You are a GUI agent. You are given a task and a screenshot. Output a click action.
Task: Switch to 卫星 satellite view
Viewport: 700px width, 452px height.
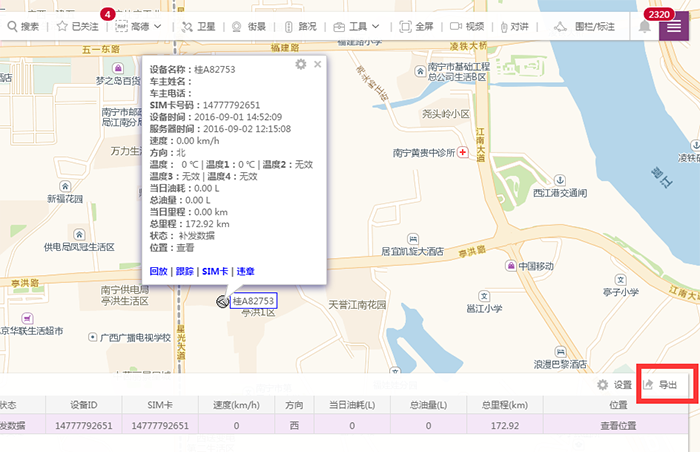(199, 26)
